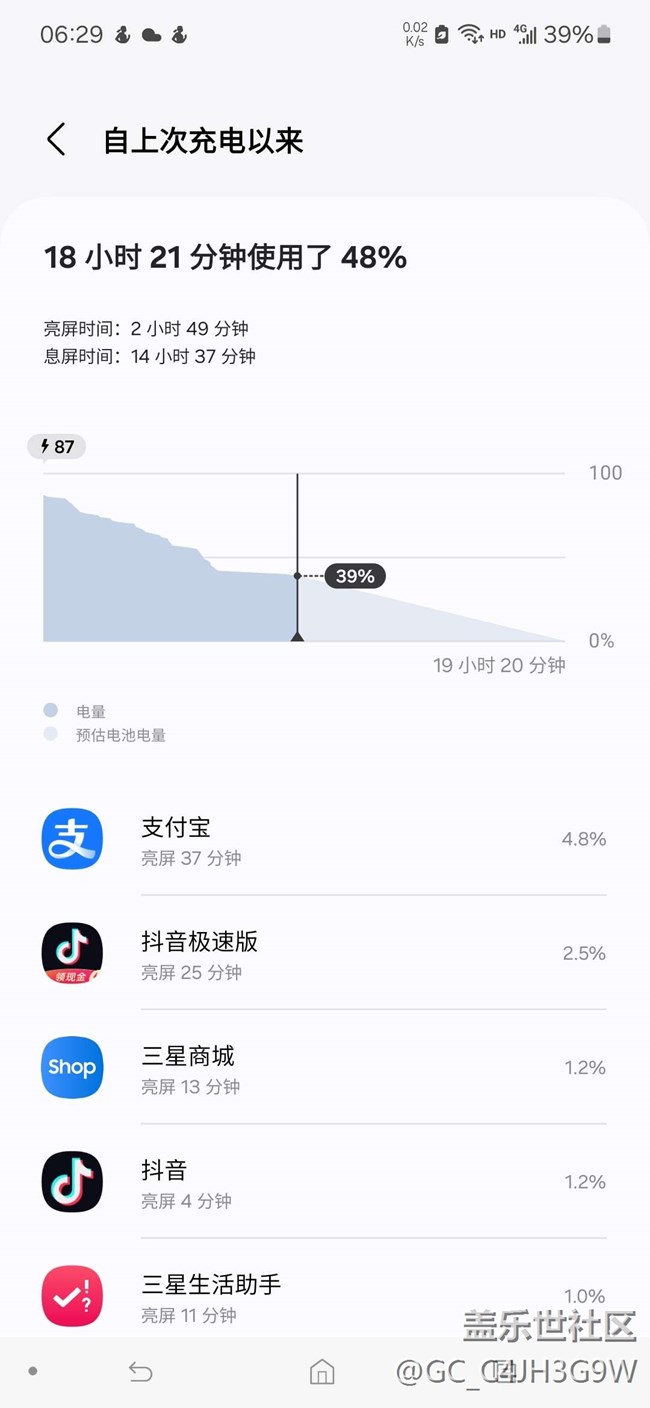Image resolution: width=650 pixels, height=1408 pixels.
Task: Tap the system back button
Action: pos(140,1372)
